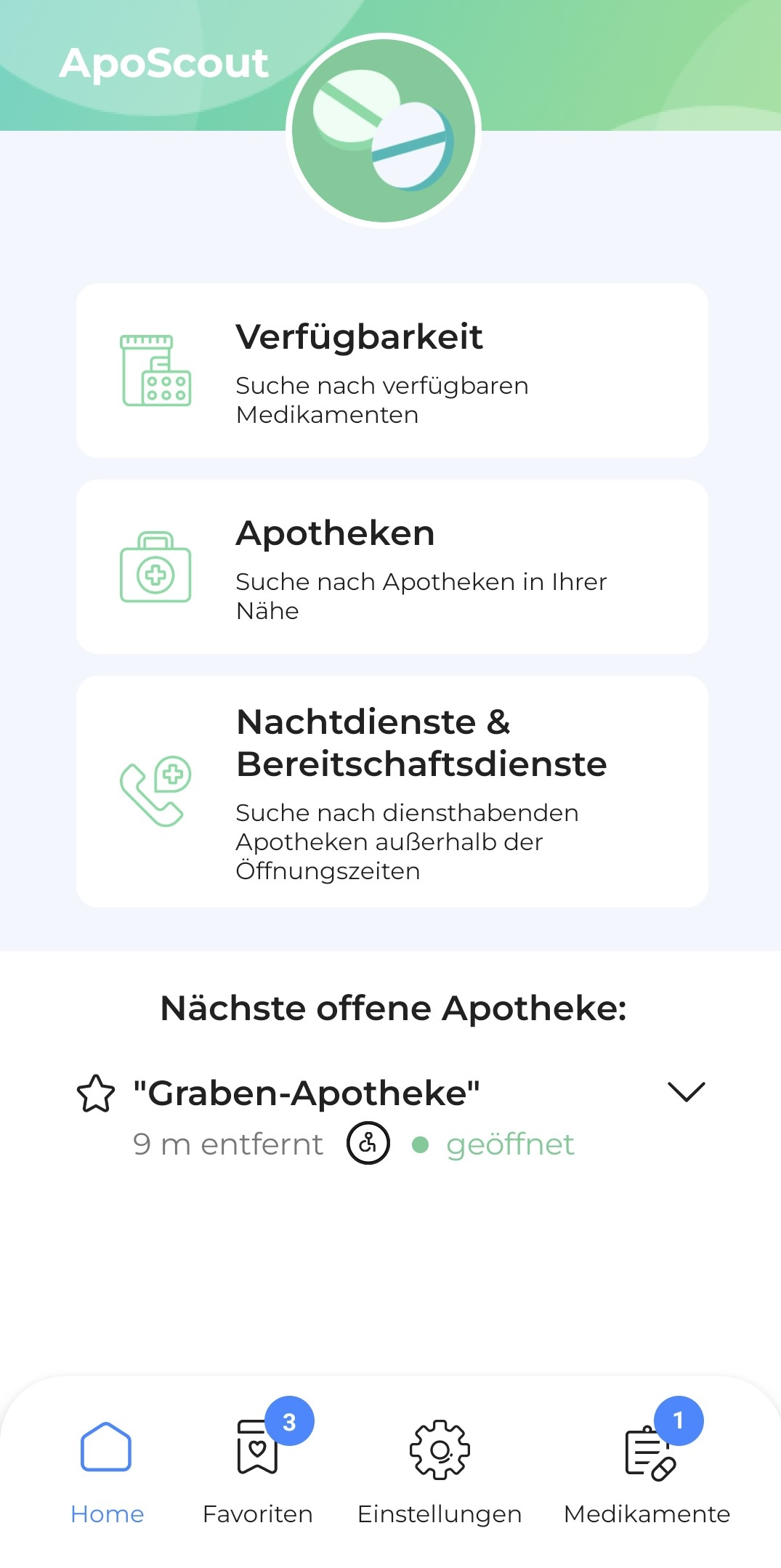This screenshot has height=1568, width=781.
Task: Open the Verfügbarkeit medication search card
Action: click(x=392, y=371)
